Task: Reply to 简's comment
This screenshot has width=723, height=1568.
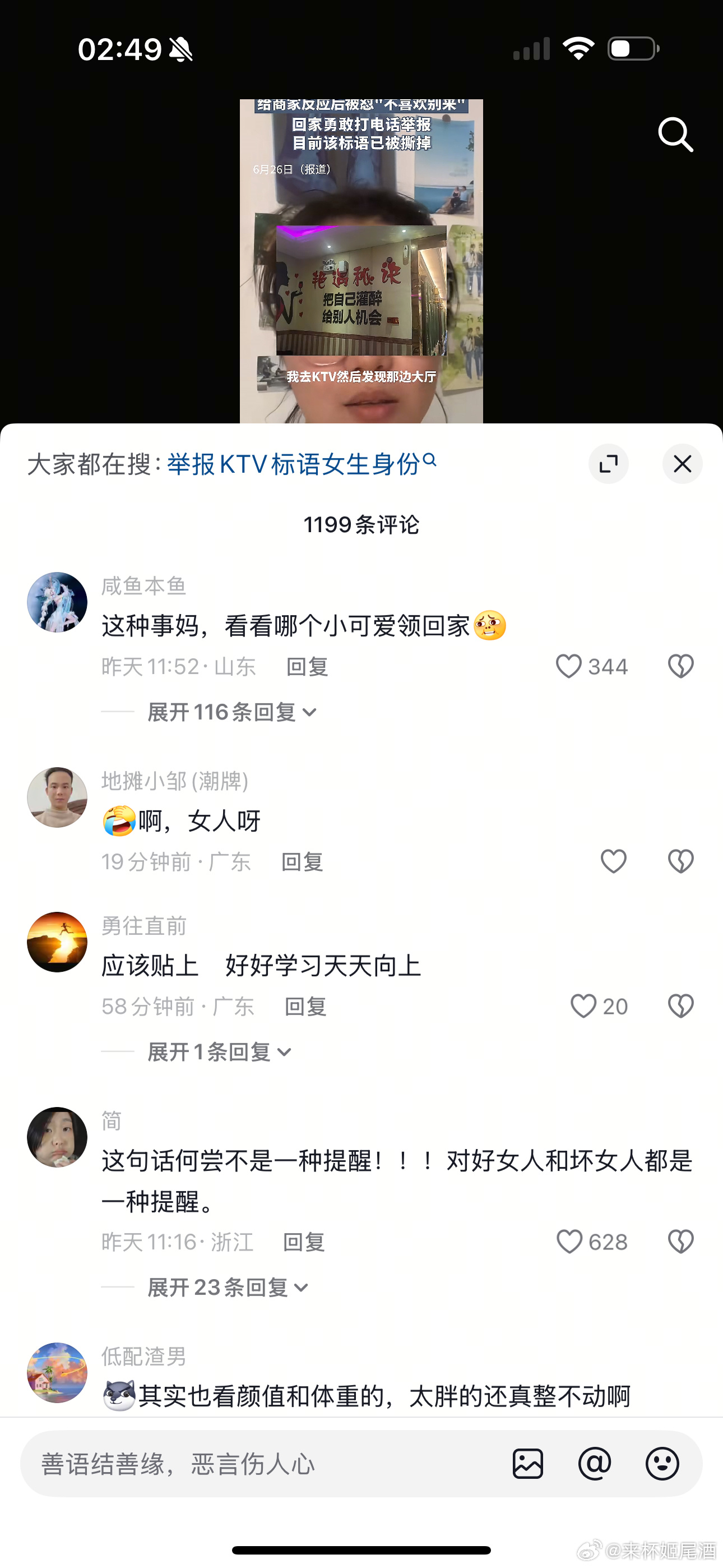Action: click(x=304, y=1243)
